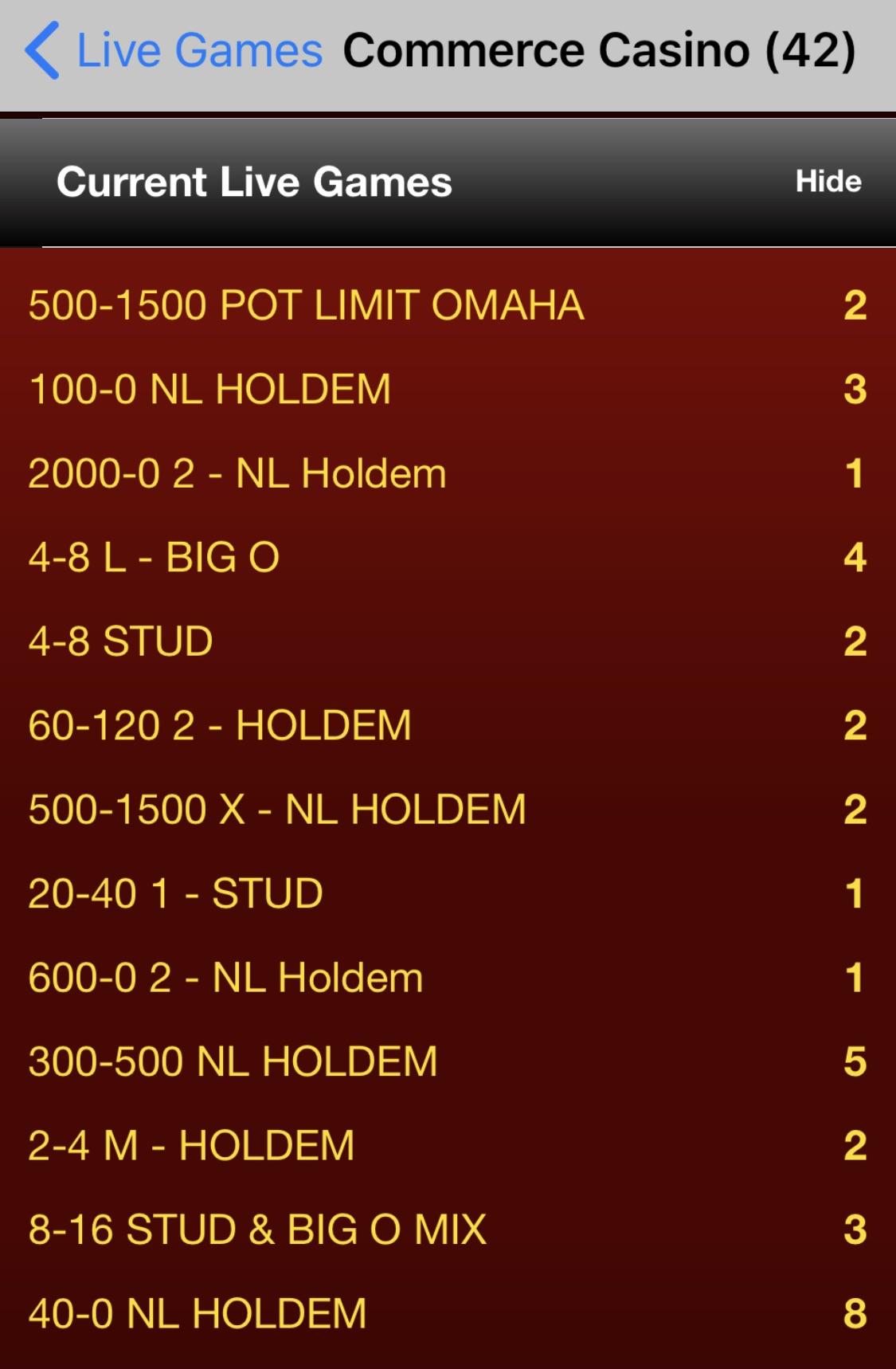Hide the Current Live Games list
This screenshot has height=1369, width=896.
tap(828, 182)
